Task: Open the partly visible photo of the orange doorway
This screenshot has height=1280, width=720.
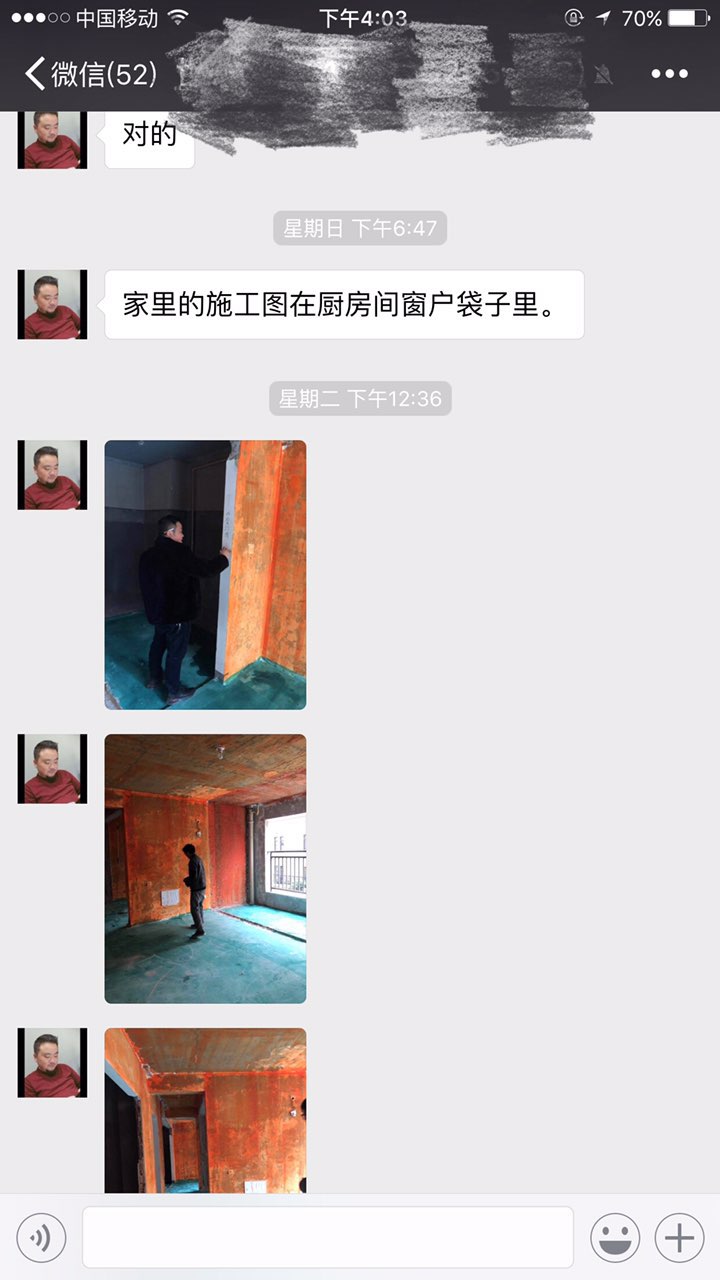Action: tap(205, 1110)
